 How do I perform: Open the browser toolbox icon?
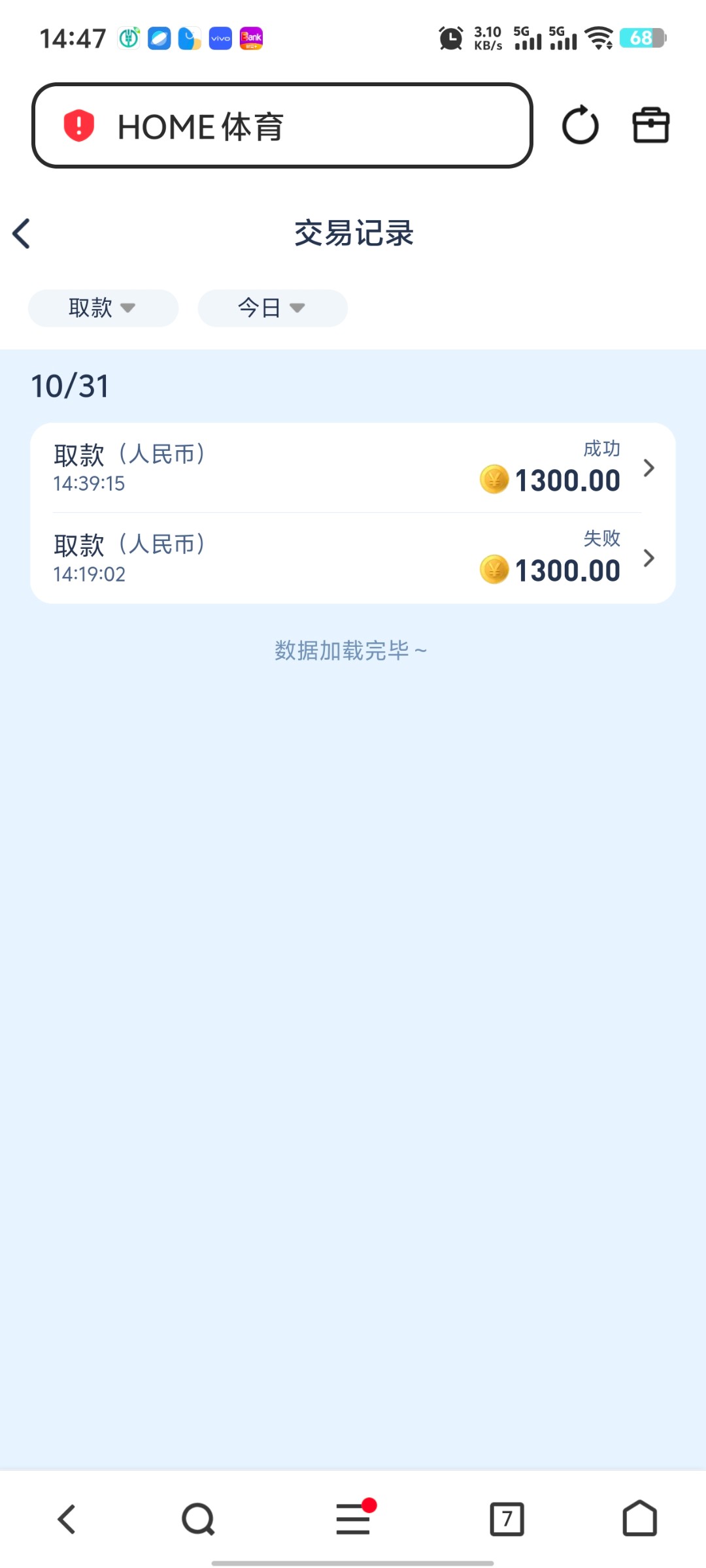650,125
